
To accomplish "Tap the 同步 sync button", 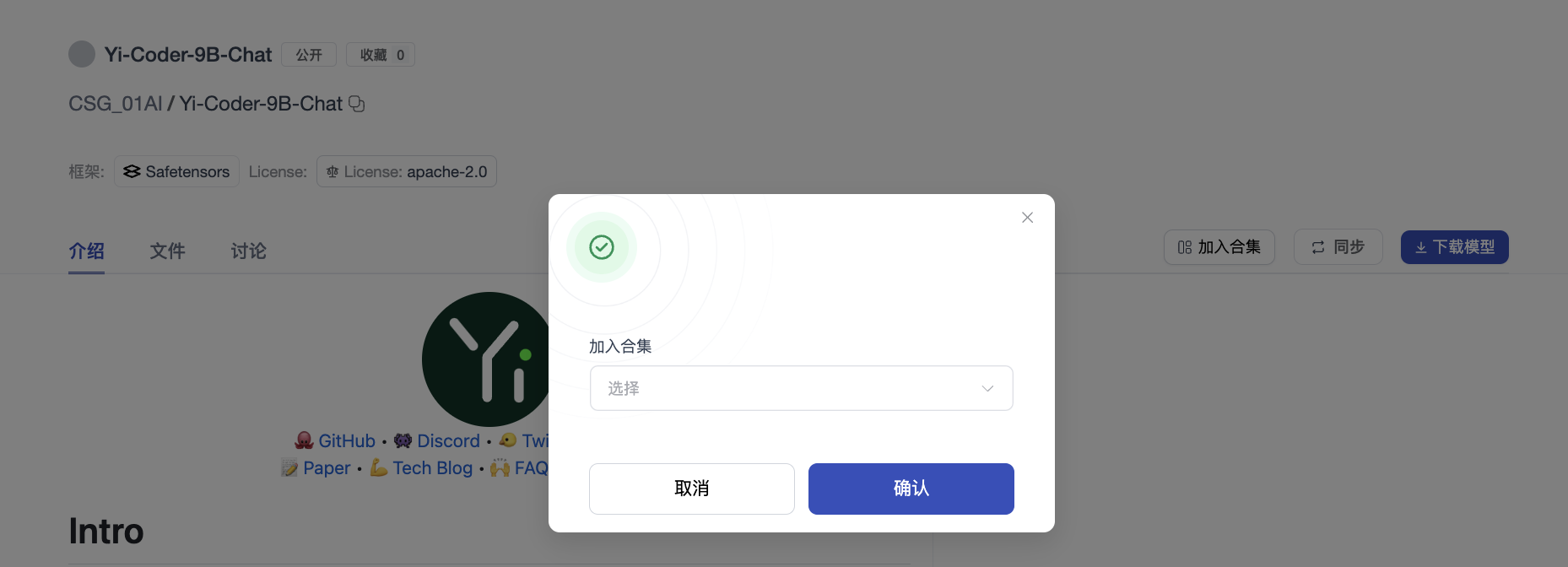I will pyautogui.click(x=1338, y=247).
